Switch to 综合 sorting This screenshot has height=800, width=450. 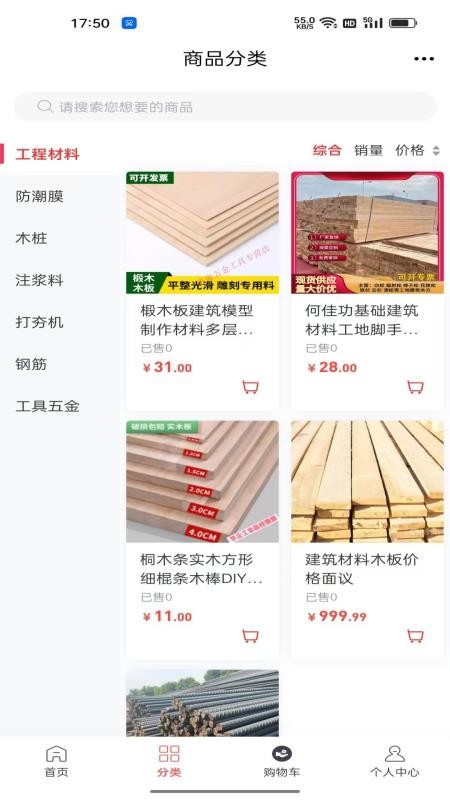click(327, 150)
